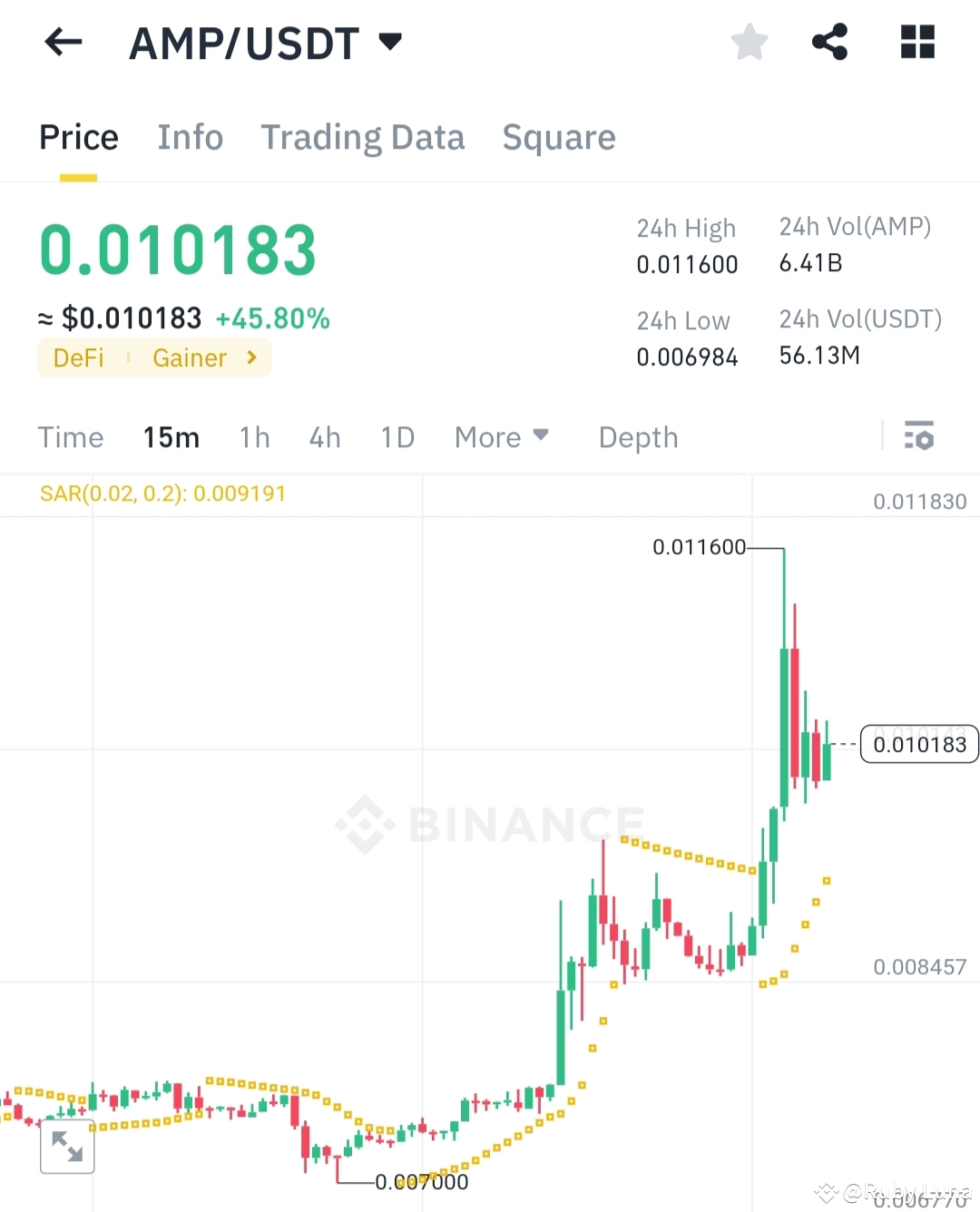
Task: Expand the Gainer category chevron
Action: pyautogui.click(x=251, y=357)
